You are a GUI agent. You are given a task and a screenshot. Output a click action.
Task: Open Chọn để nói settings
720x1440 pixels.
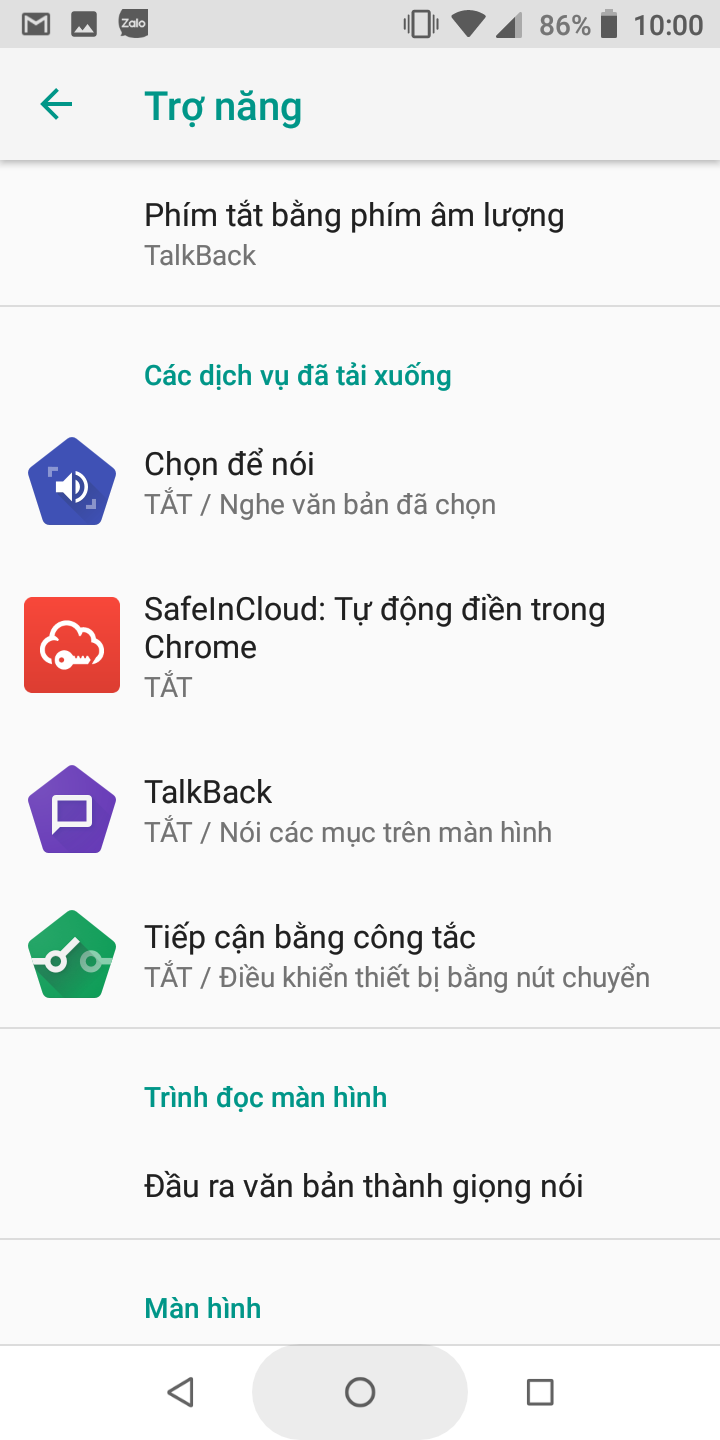[320, 482]
